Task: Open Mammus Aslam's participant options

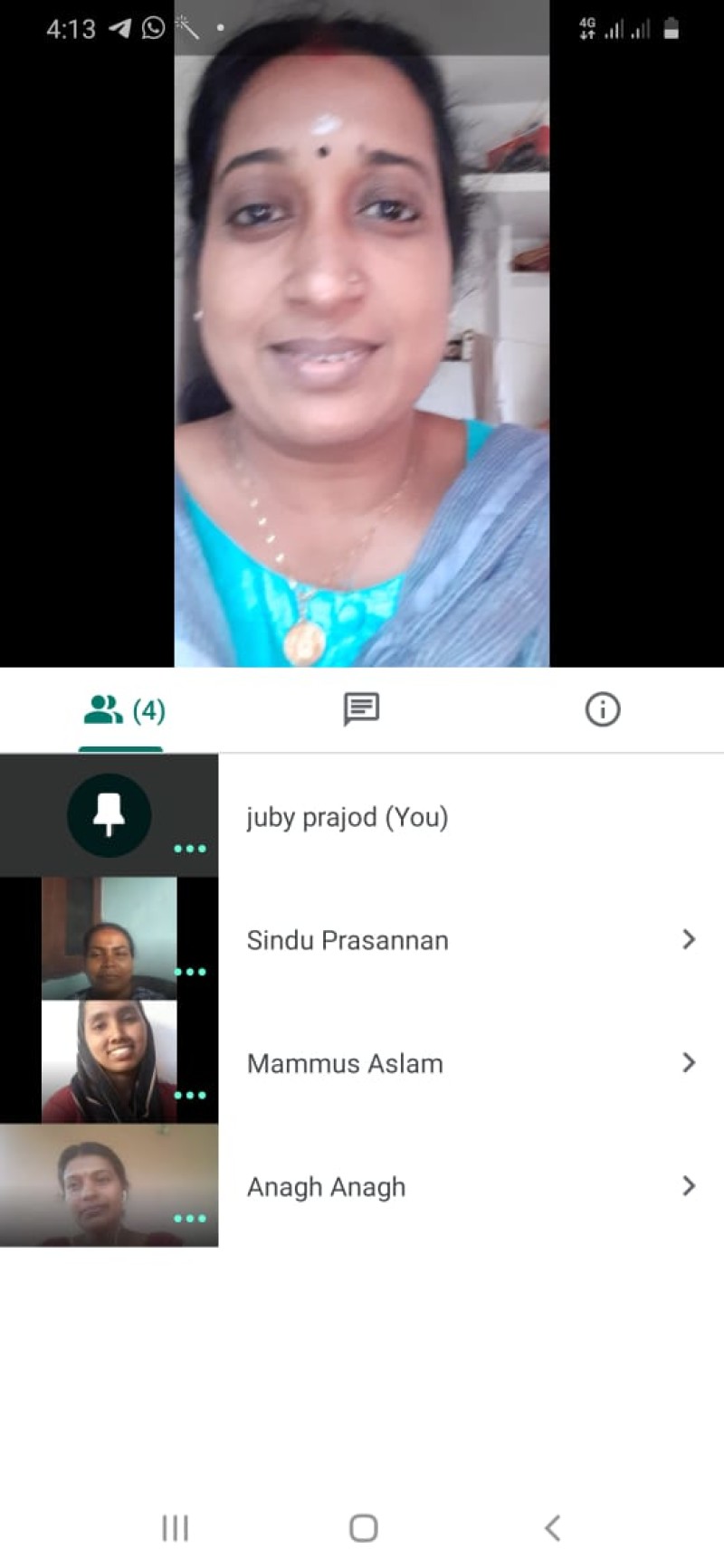Action: [x=689, y=1063]
